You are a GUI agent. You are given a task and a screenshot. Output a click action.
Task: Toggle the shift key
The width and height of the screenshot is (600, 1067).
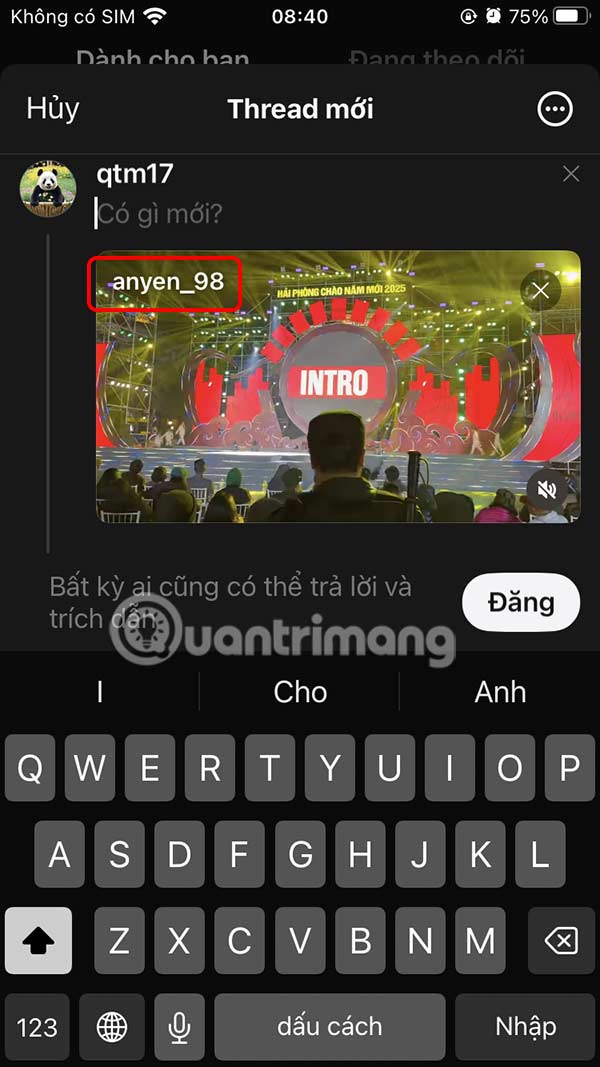(38, 940)
